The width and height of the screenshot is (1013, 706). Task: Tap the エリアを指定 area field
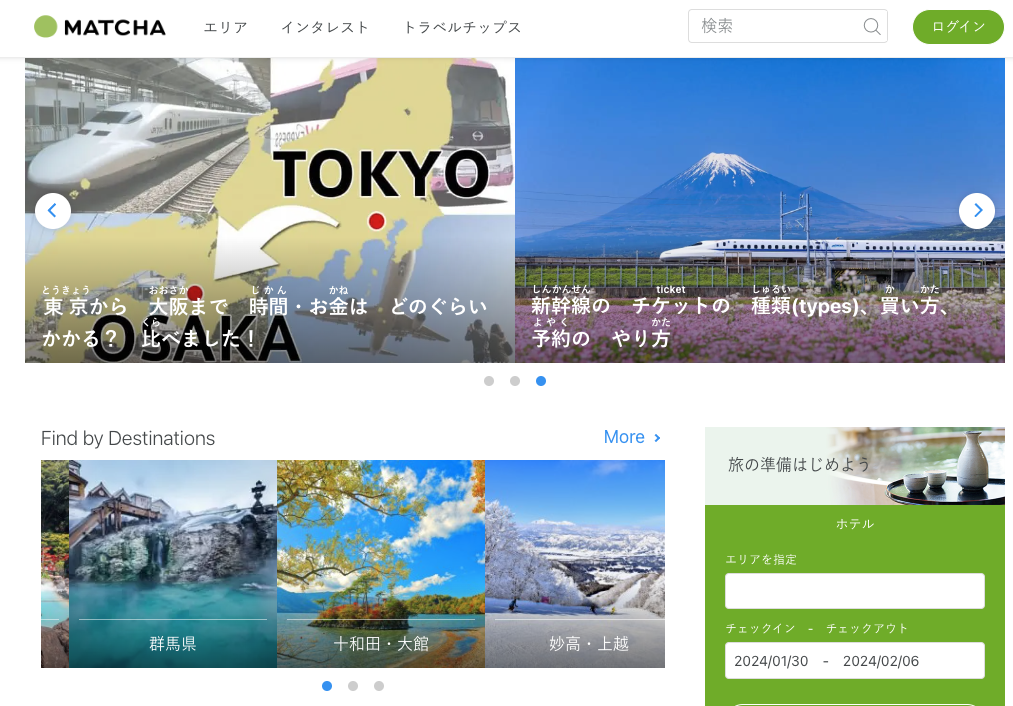[854, 591]
